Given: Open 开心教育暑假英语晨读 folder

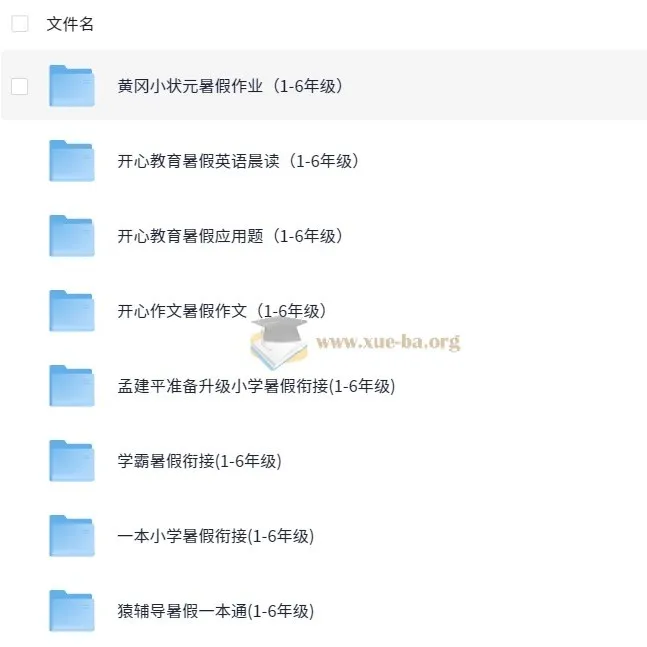Looking at the screenshot, I should point(238,161).
